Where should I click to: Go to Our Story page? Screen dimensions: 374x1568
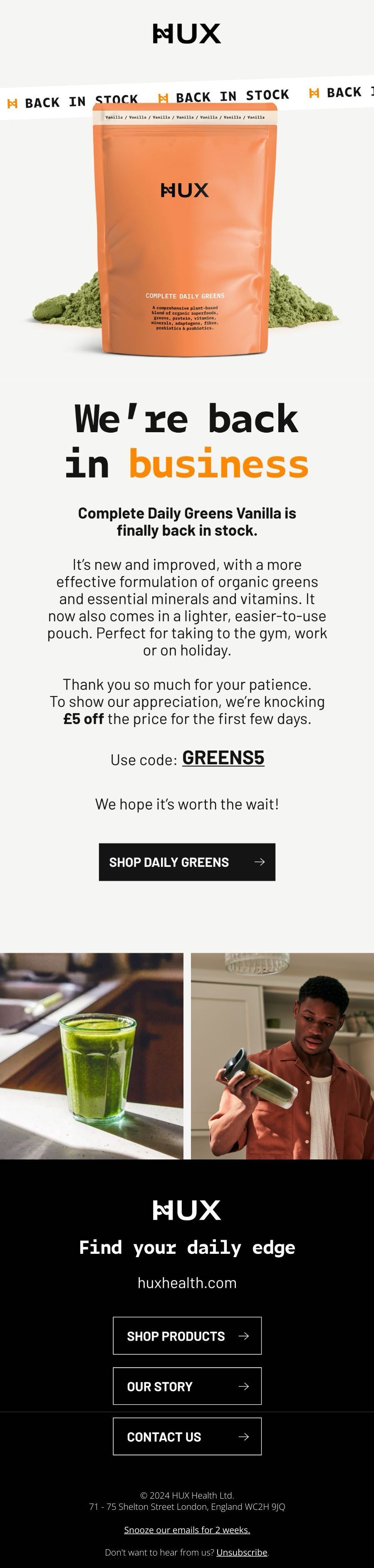pyautogui.click(x=186, y=1386)
